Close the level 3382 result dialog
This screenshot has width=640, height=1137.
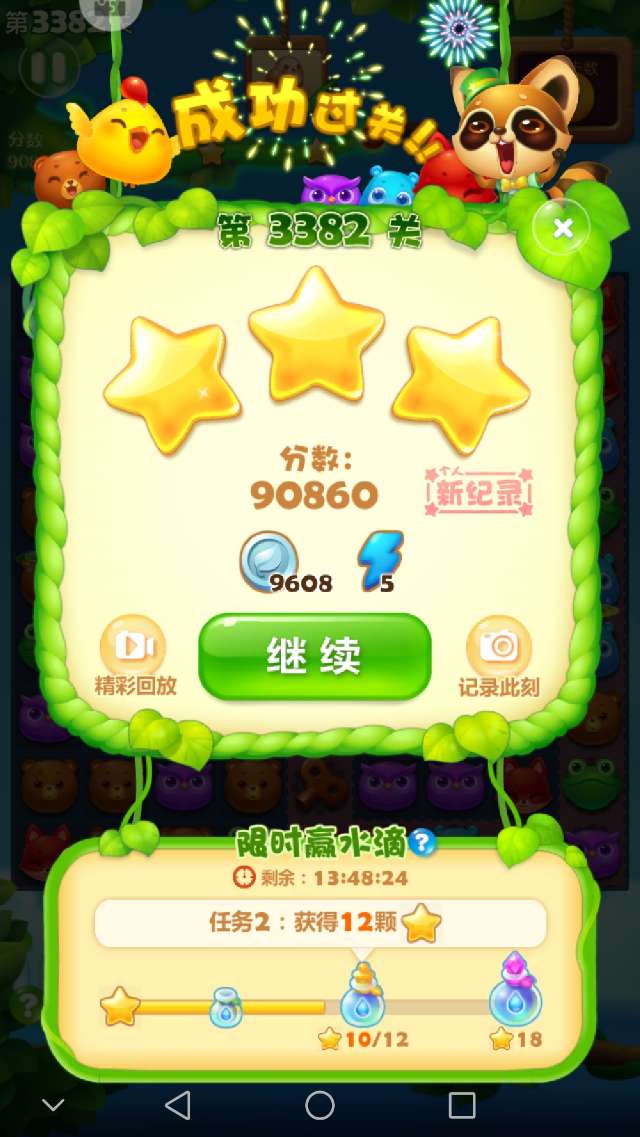563,229
